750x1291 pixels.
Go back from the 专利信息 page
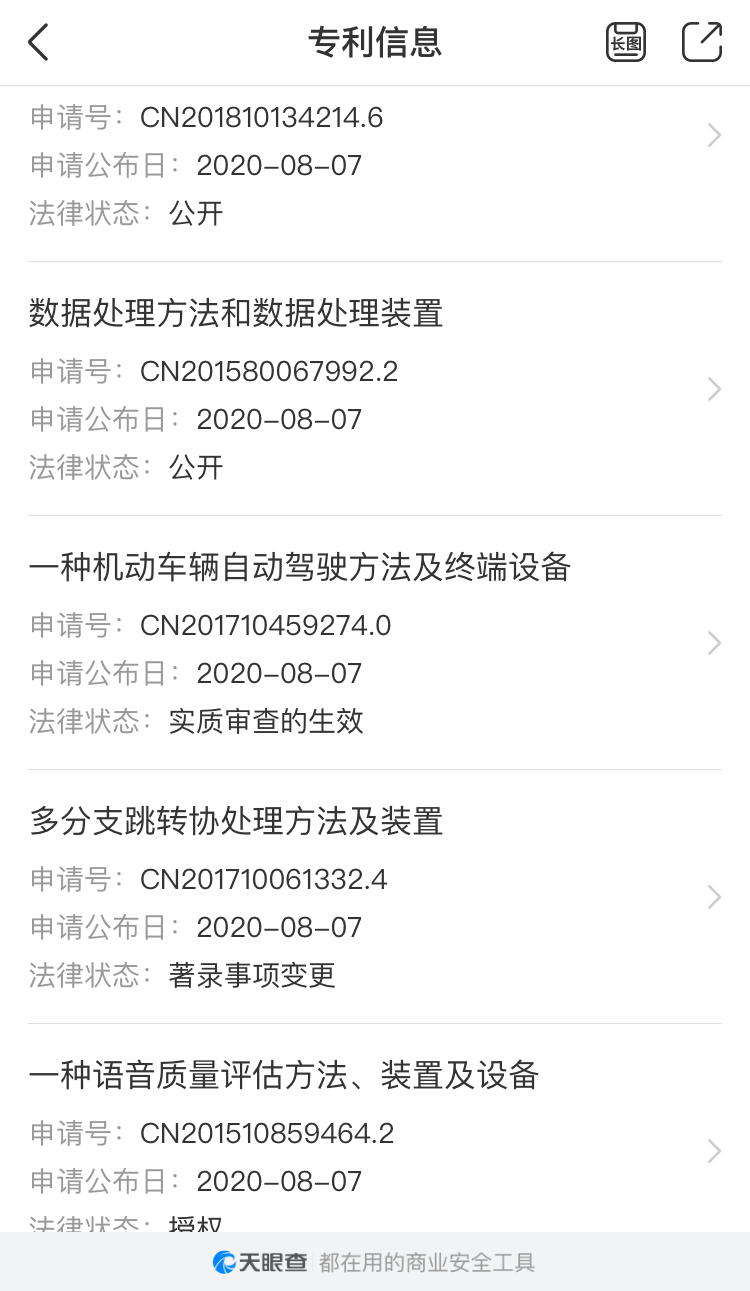(38, 42)
